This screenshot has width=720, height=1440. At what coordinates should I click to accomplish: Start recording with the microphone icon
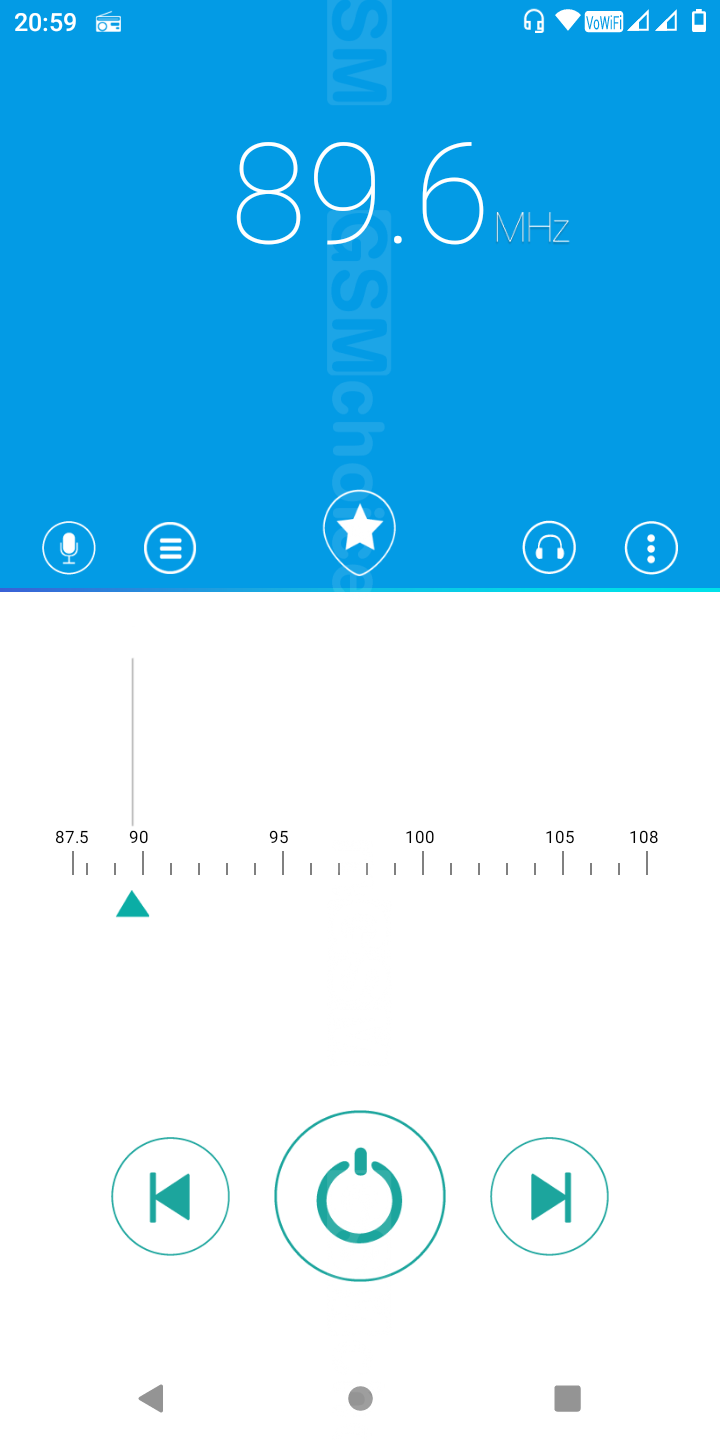pyautogui.click(x=69, y=548)
